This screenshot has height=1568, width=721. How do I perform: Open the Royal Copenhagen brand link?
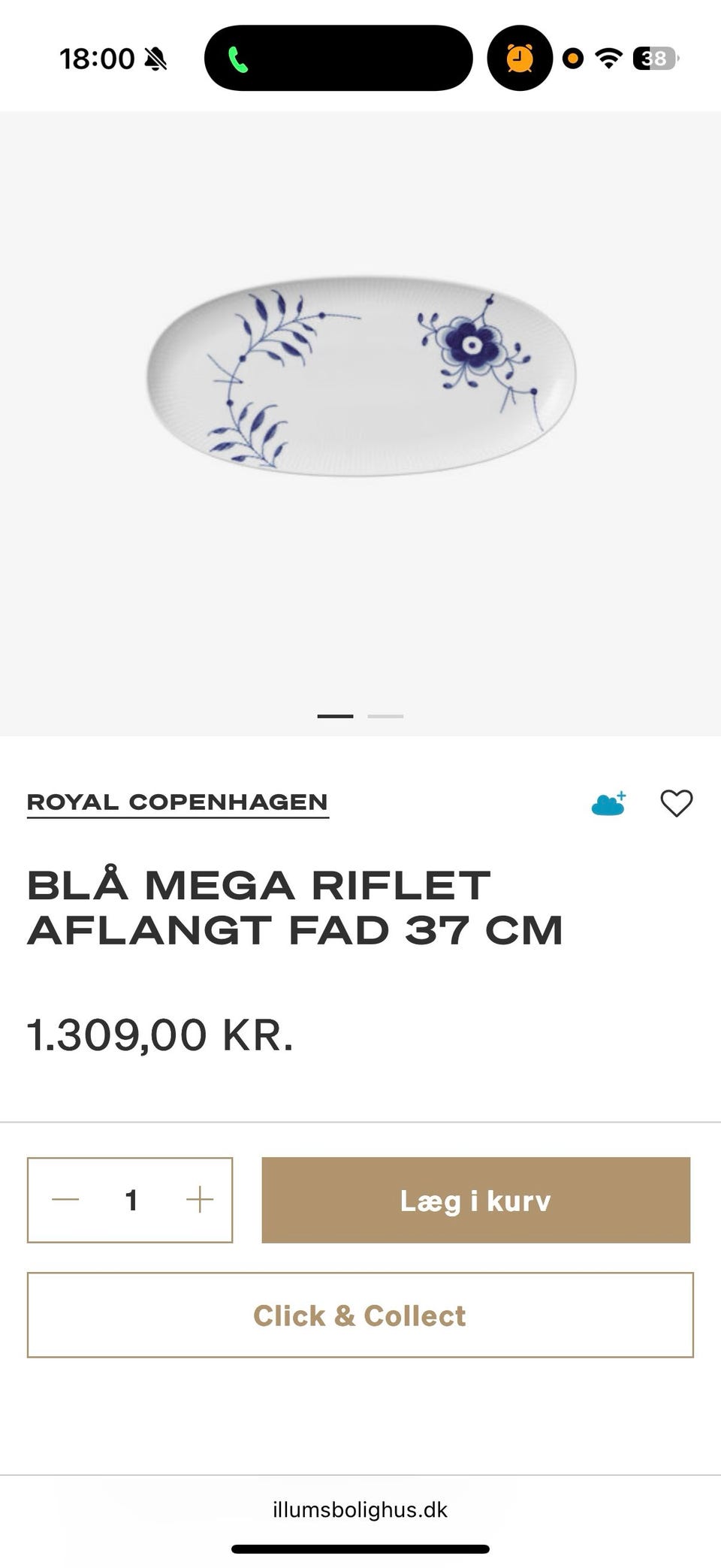[x=178, y=802]
